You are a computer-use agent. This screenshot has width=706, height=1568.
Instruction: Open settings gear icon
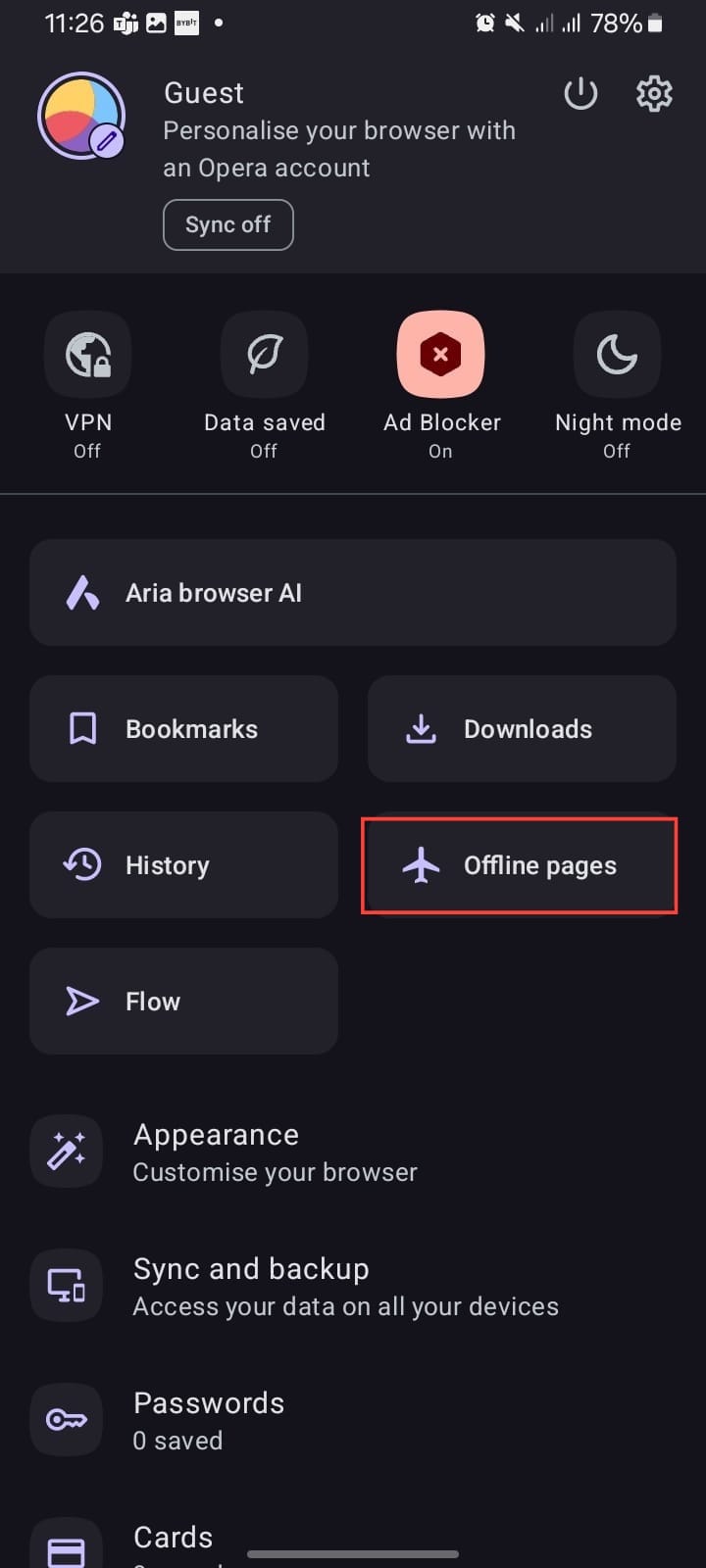coord(654,94)
